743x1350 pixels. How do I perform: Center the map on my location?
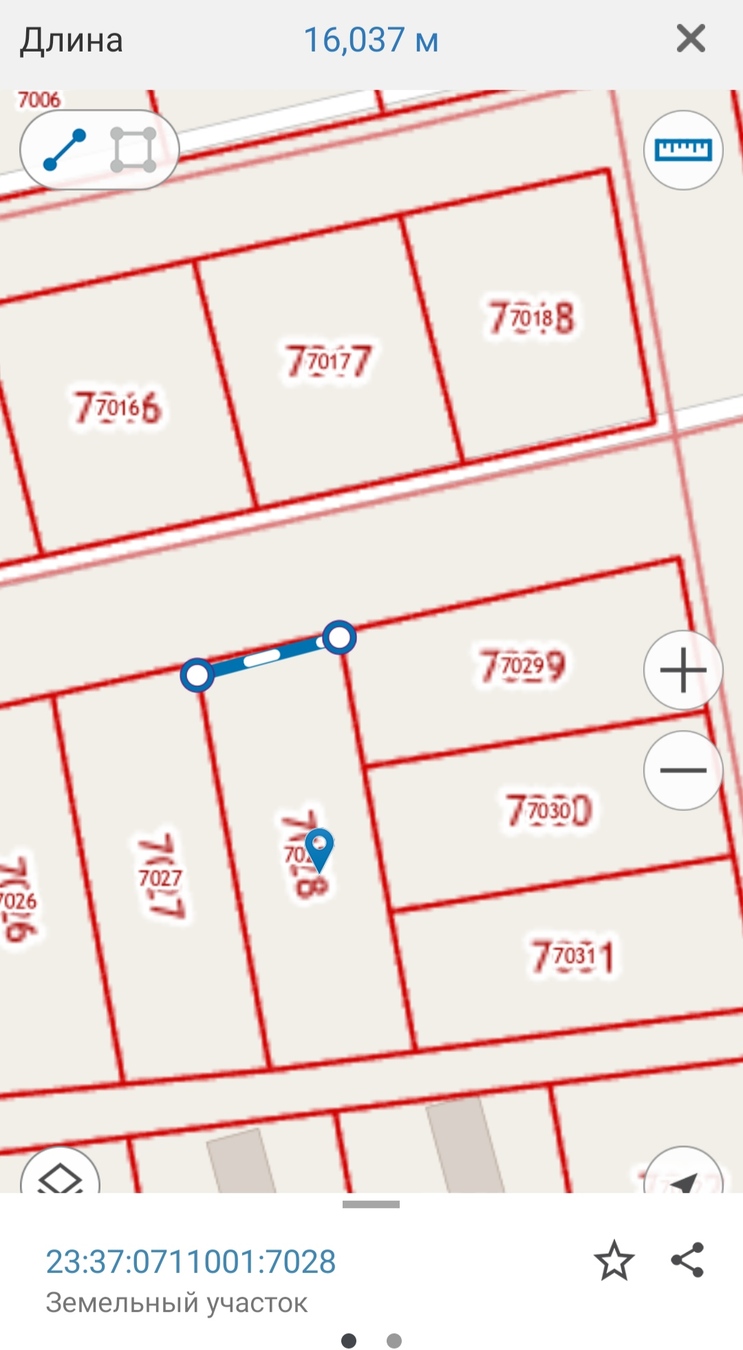point(684,1177)
